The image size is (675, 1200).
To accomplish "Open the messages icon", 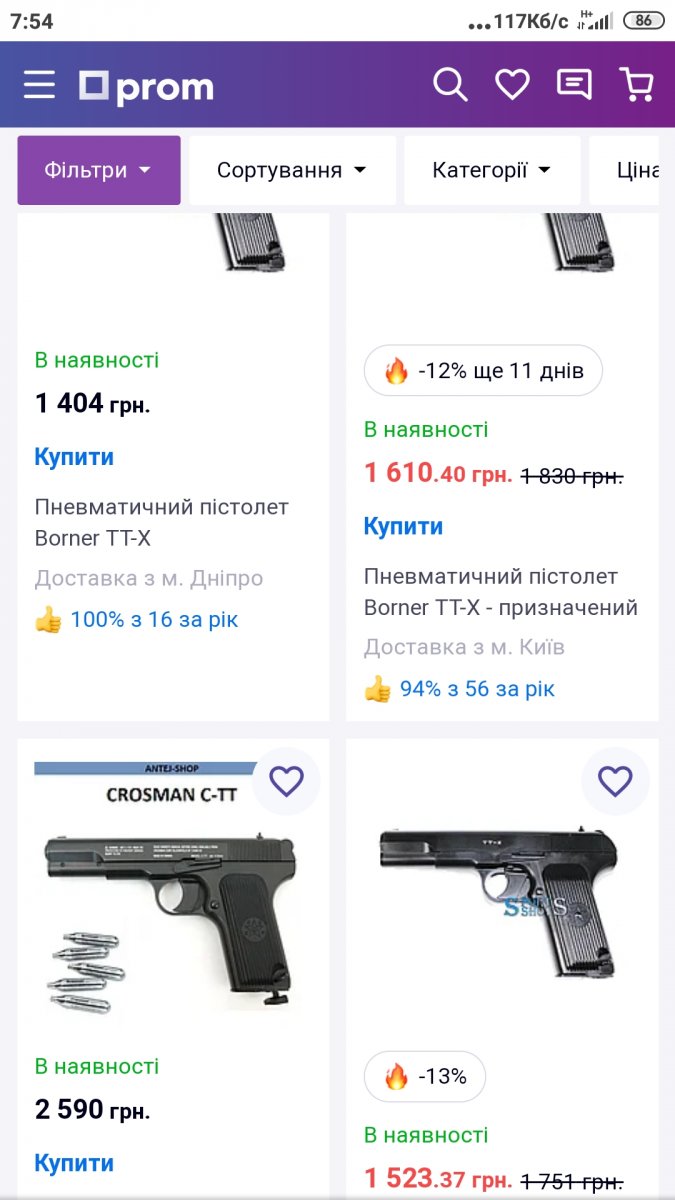I will (x=574, y=85).
